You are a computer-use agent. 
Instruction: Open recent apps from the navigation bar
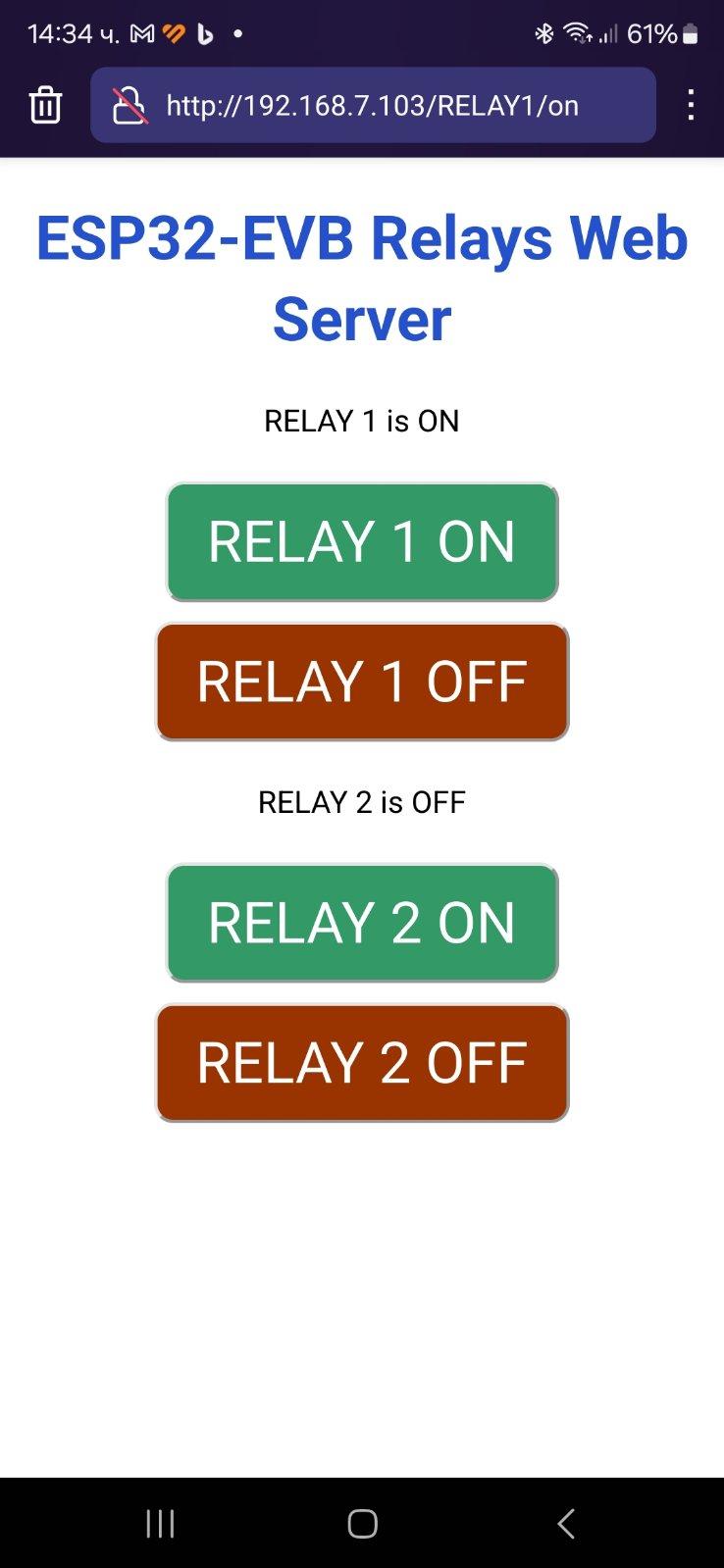click(160, 1523)
